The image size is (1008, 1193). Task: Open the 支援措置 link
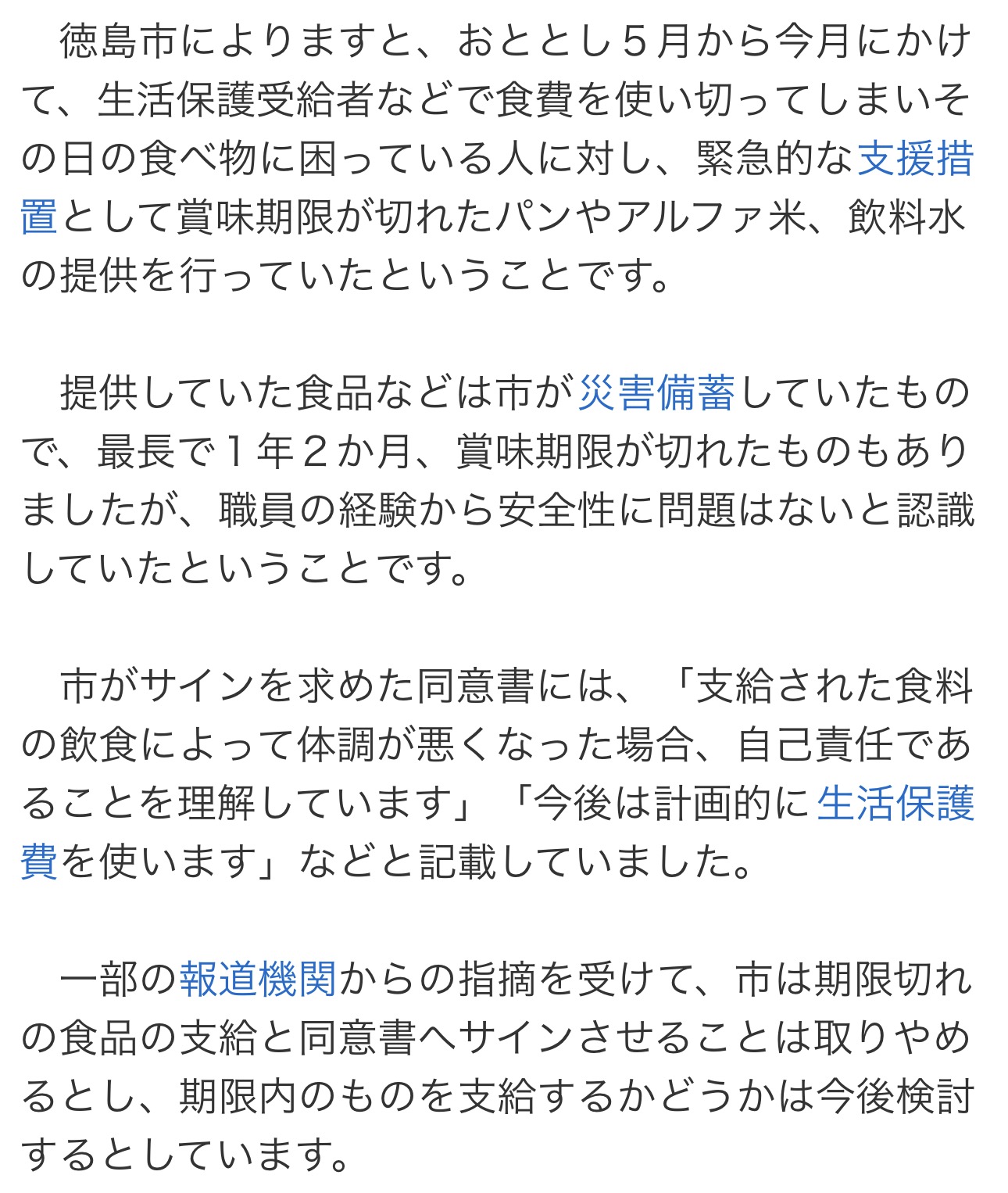click(915, 159)
